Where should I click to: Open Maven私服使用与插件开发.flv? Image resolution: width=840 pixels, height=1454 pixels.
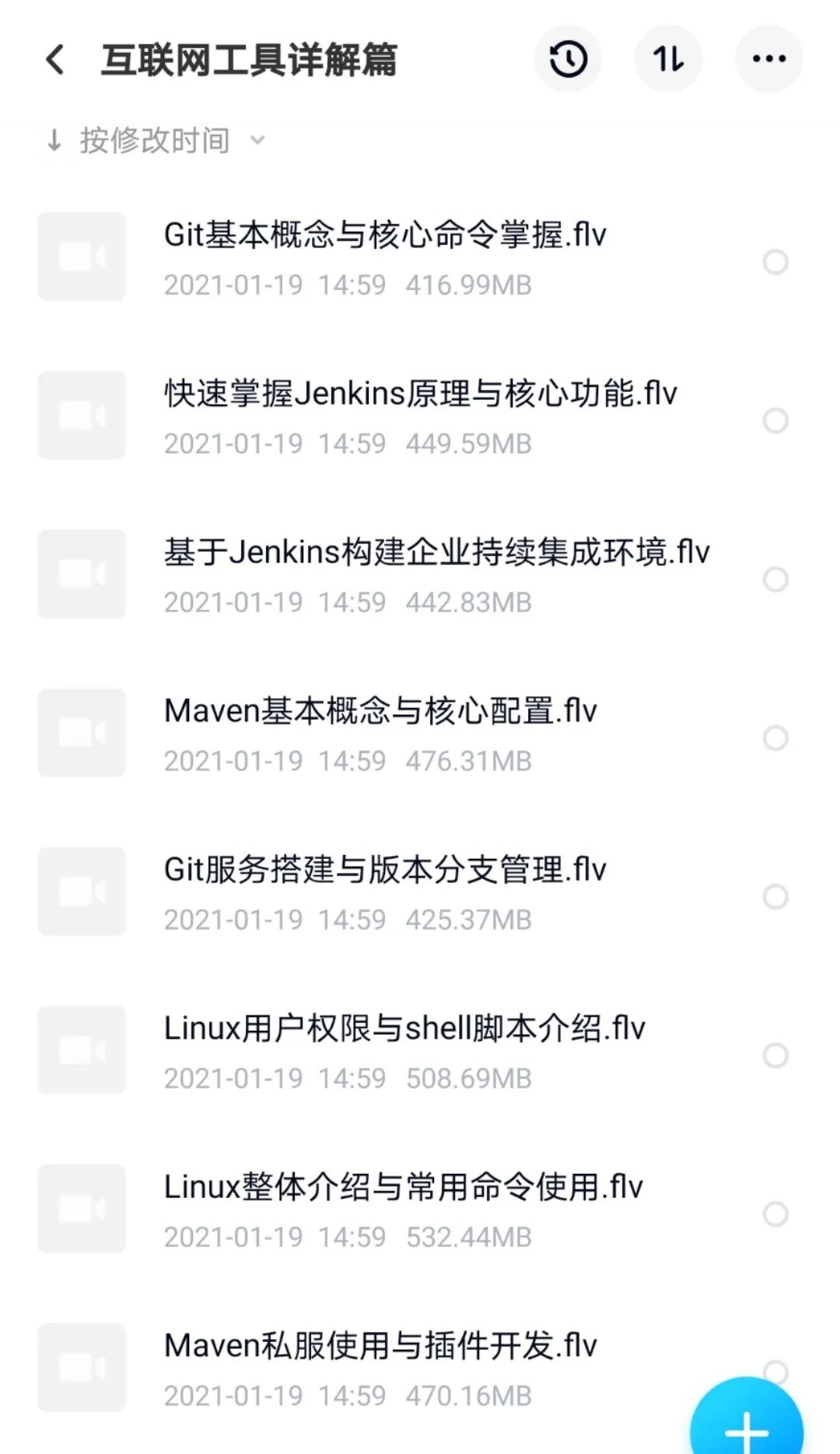(x=380, y=1346)
